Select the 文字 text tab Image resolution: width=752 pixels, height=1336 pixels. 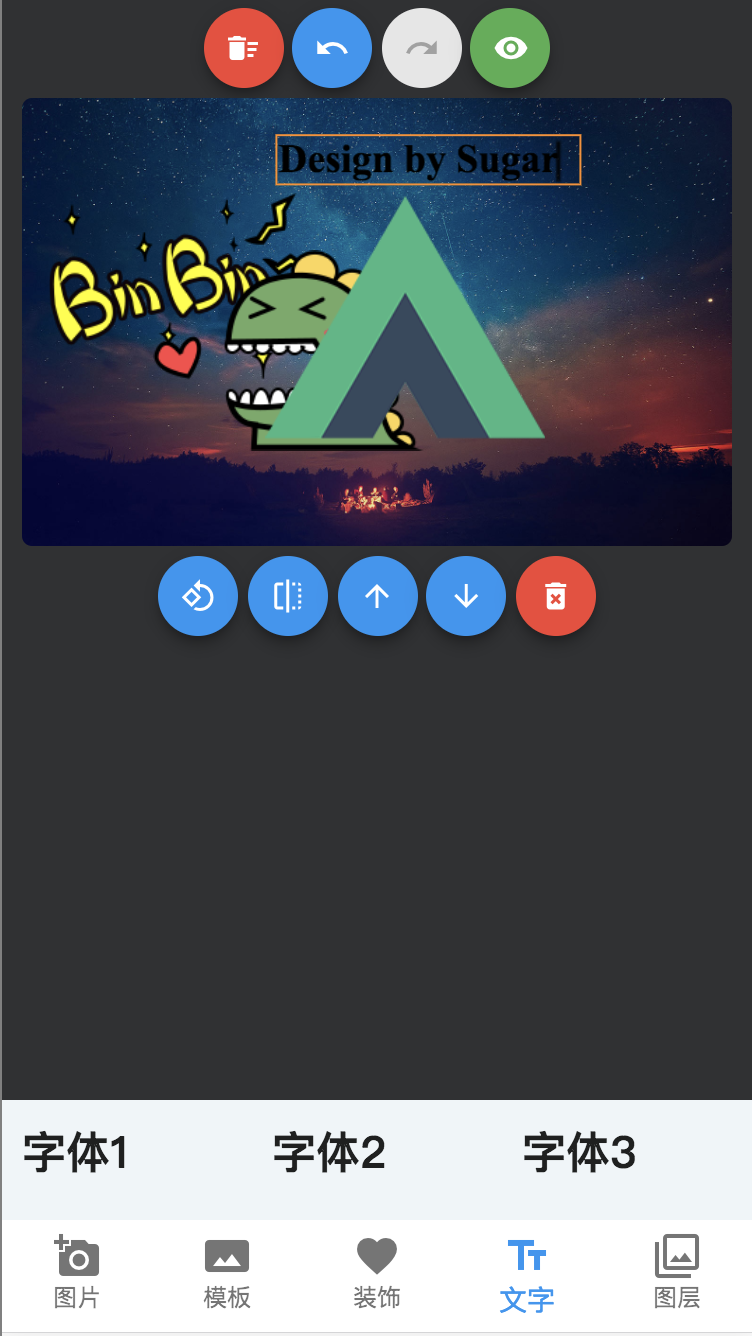[x=527, y=1274]
